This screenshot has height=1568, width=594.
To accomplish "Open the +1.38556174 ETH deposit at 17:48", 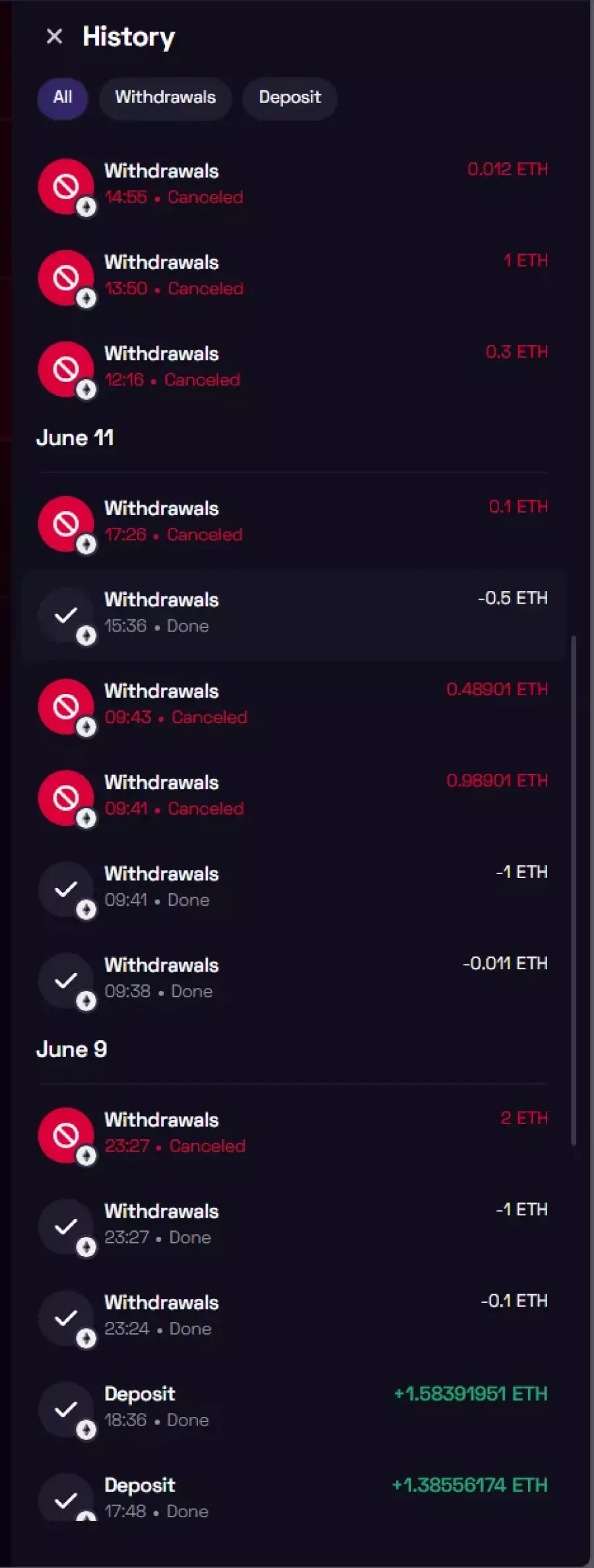I will pos(292,1497).
